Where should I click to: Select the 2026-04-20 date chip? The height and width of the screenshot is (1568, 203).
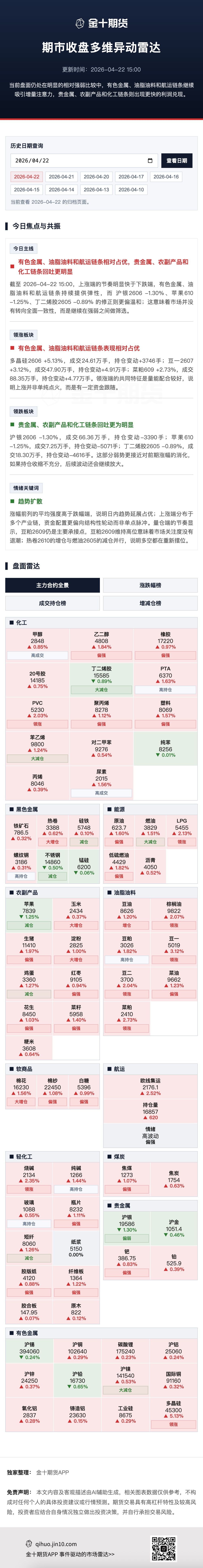(x=96, y=177)
